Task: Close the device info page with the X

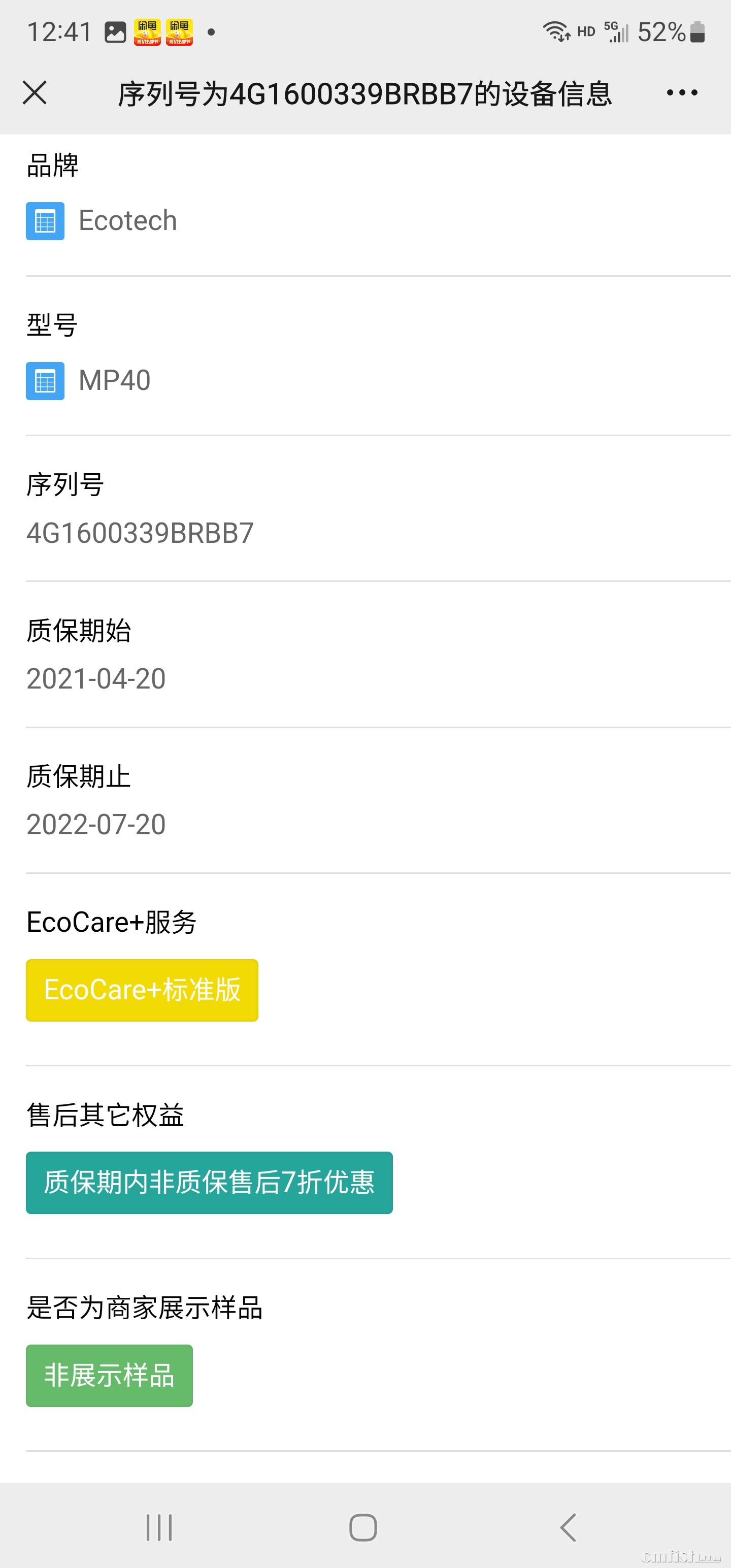Action: pos(35,92)
